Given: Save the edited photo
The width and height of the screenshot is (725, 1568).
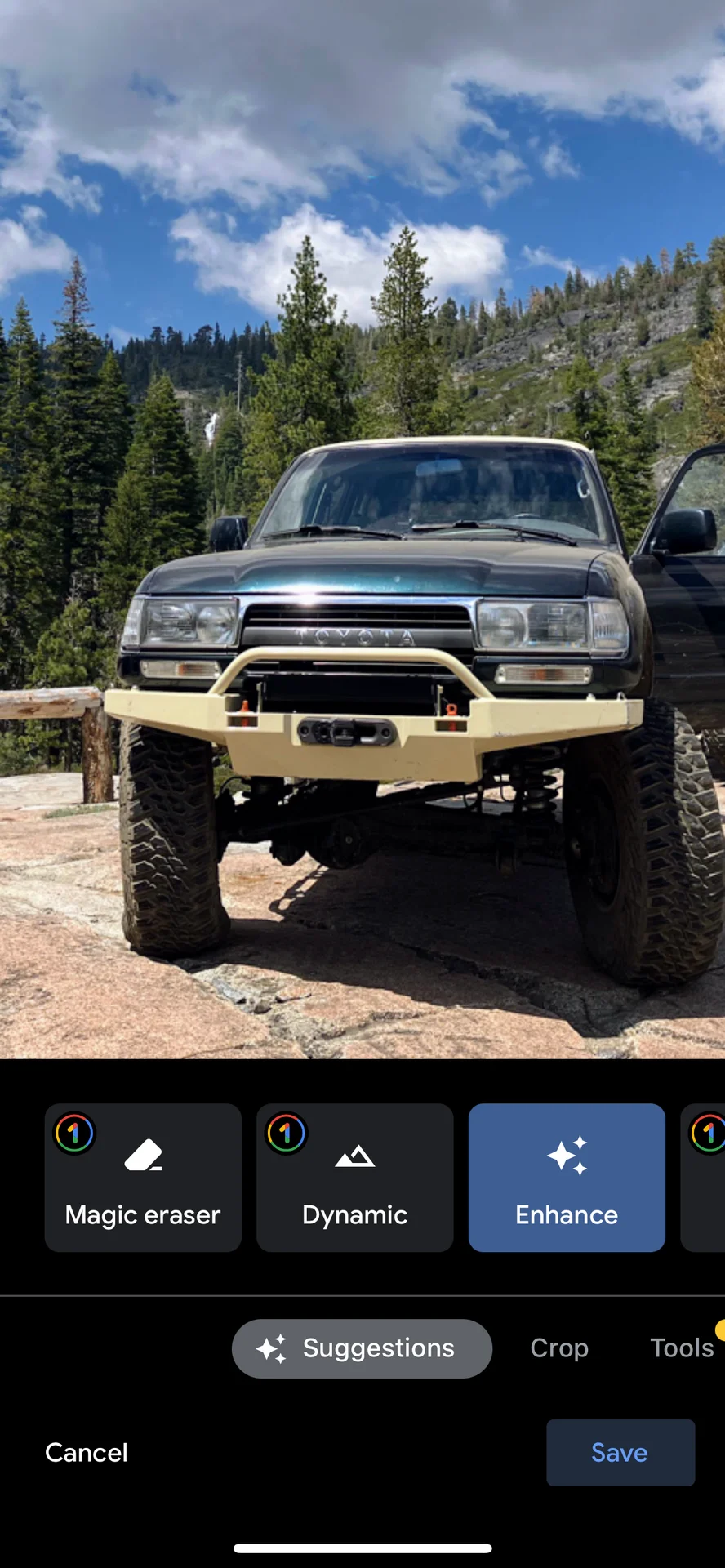Looking at the screenshot, I should click(620, 1453).
